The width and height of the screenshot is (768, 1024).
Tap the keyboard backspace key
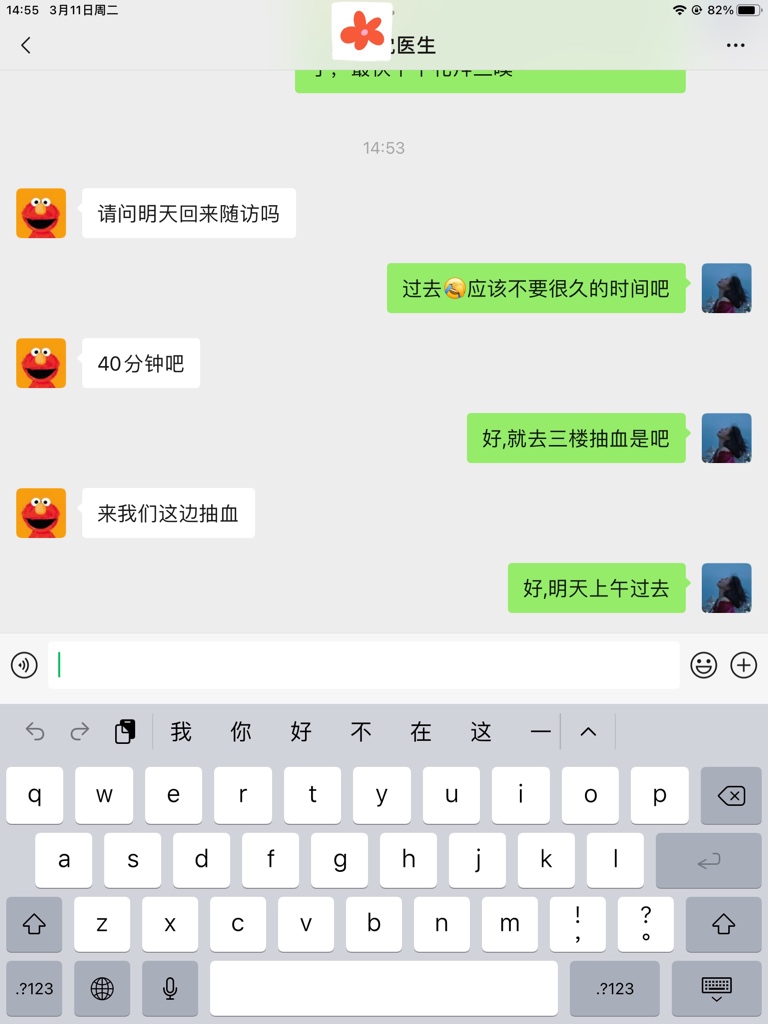[x=731, y=796]
